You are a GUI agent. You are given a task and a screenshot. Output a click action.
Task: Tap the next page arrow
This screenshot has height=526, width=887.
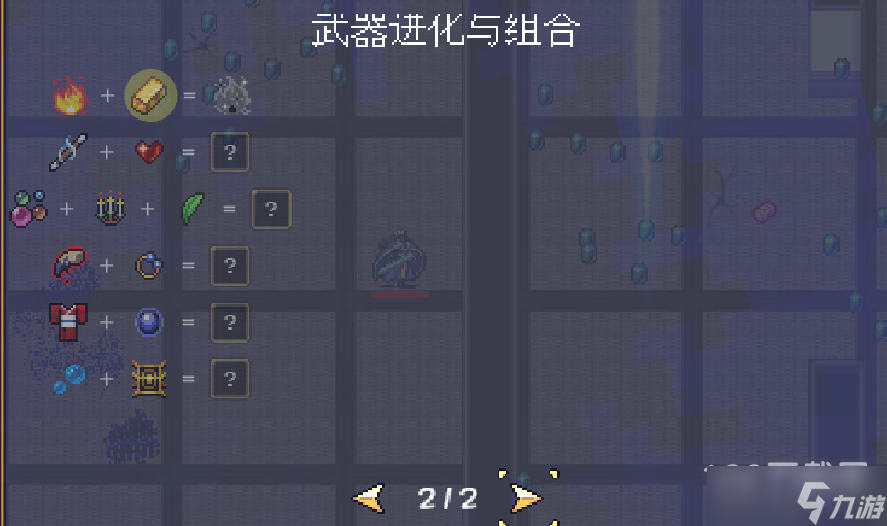[526, 497]
